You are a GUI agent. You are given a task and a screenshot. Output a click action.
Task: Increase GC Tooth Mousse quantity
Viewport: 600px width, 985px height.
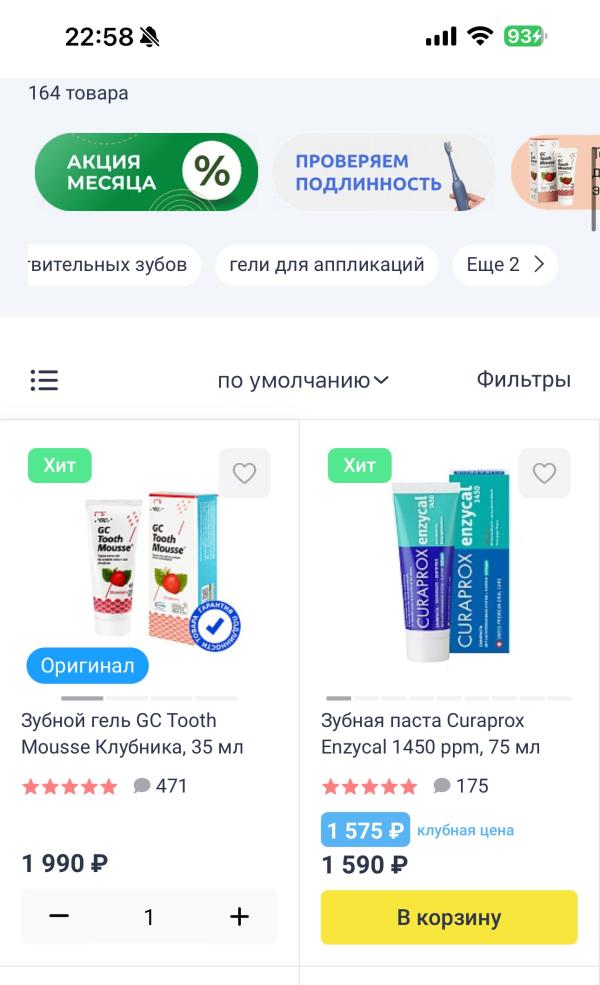[x=239, y=916]
